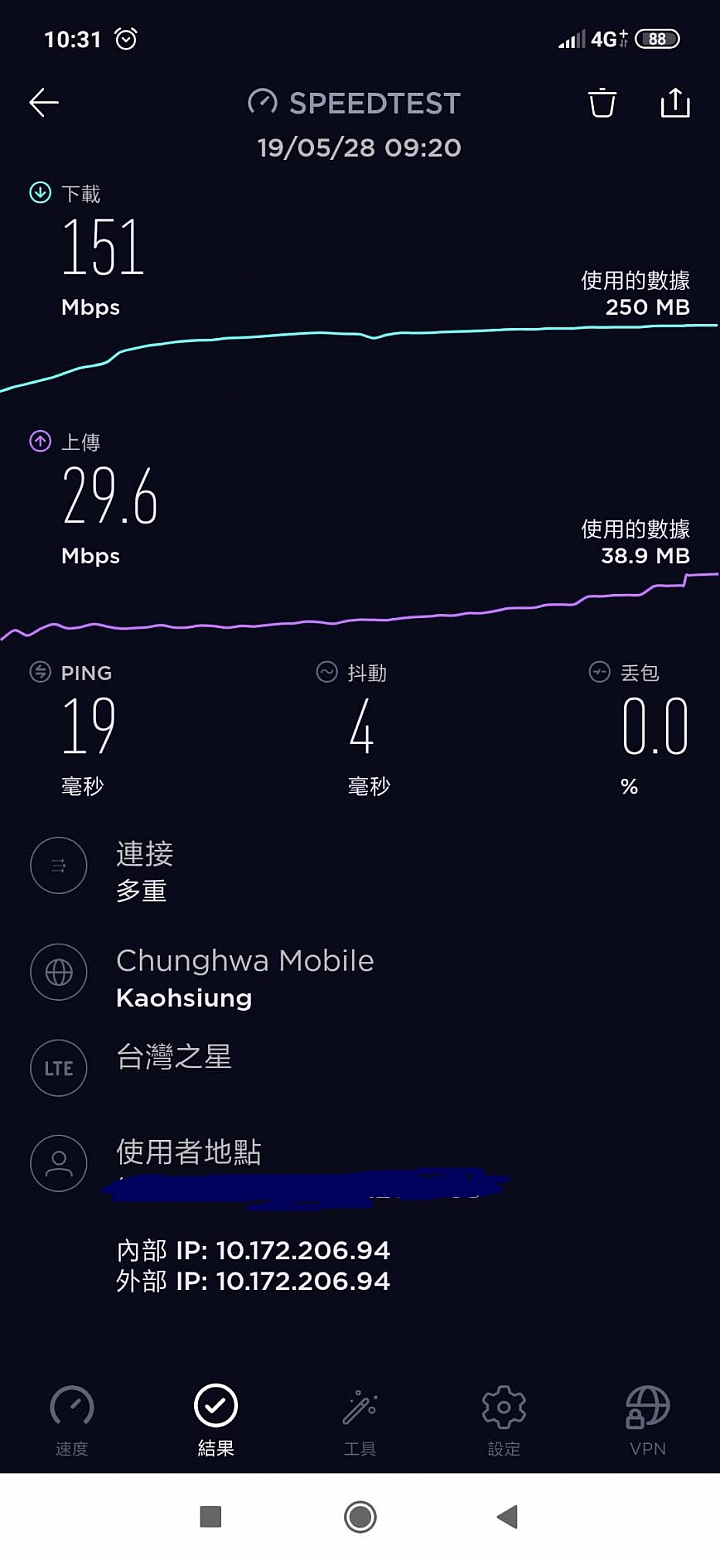Switch to the 速度 tab
The width and height of the screenshot is (720, 1560).
72,1420
